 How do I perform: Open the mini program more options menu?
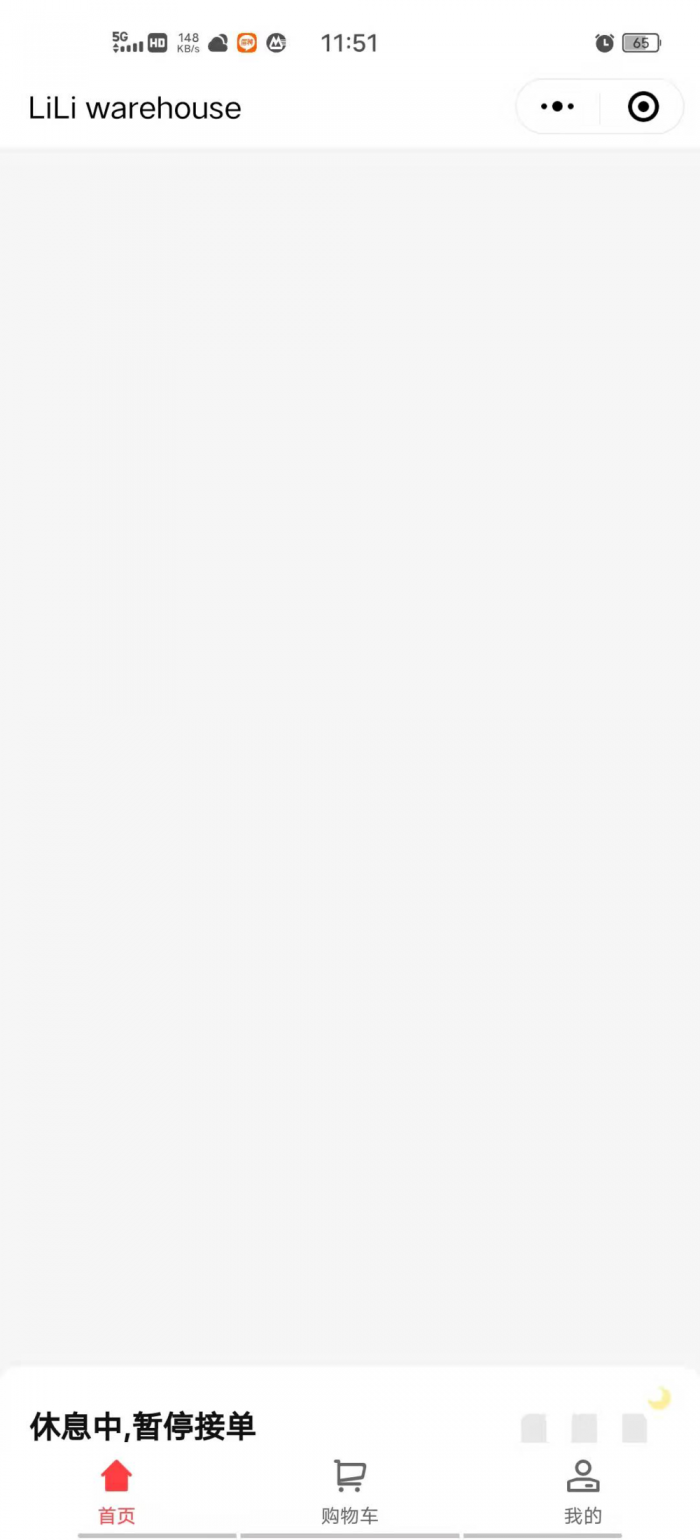(557, 107)
